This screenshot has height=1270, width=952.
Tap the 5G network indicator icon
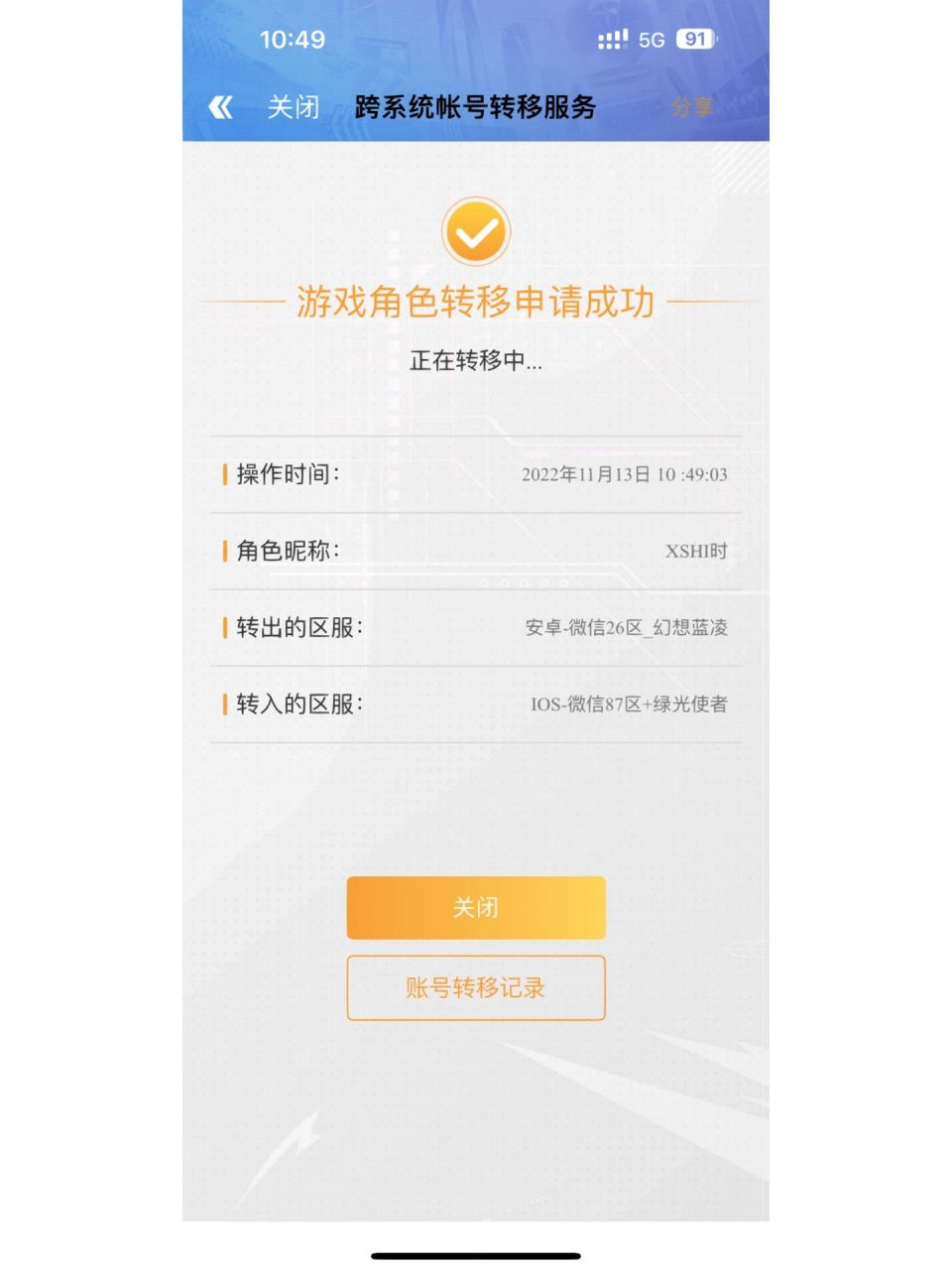(x=654, y=40)
